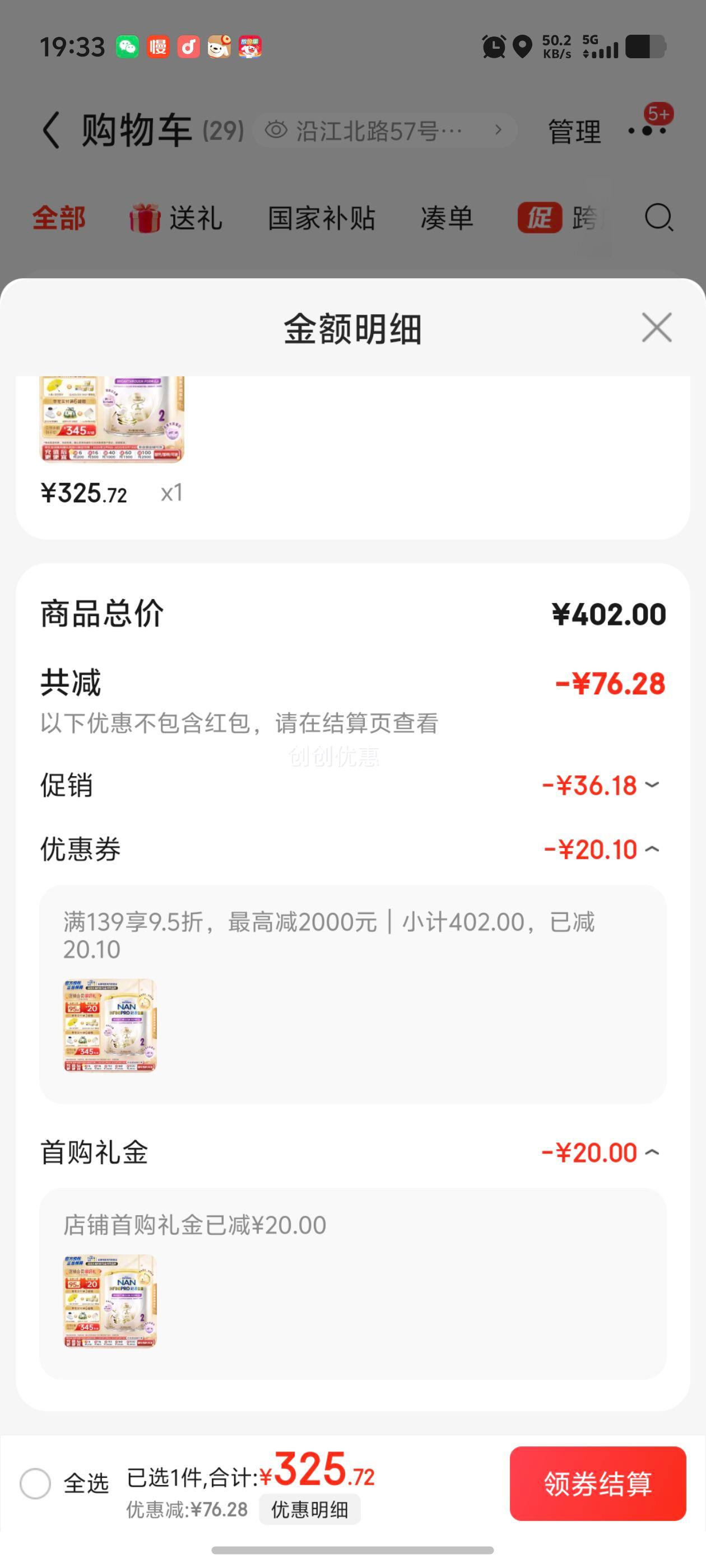This screenshot has height=1568, width=706.
Task: Tap the back arrow to leave the cart
Action: coord(52,129)
